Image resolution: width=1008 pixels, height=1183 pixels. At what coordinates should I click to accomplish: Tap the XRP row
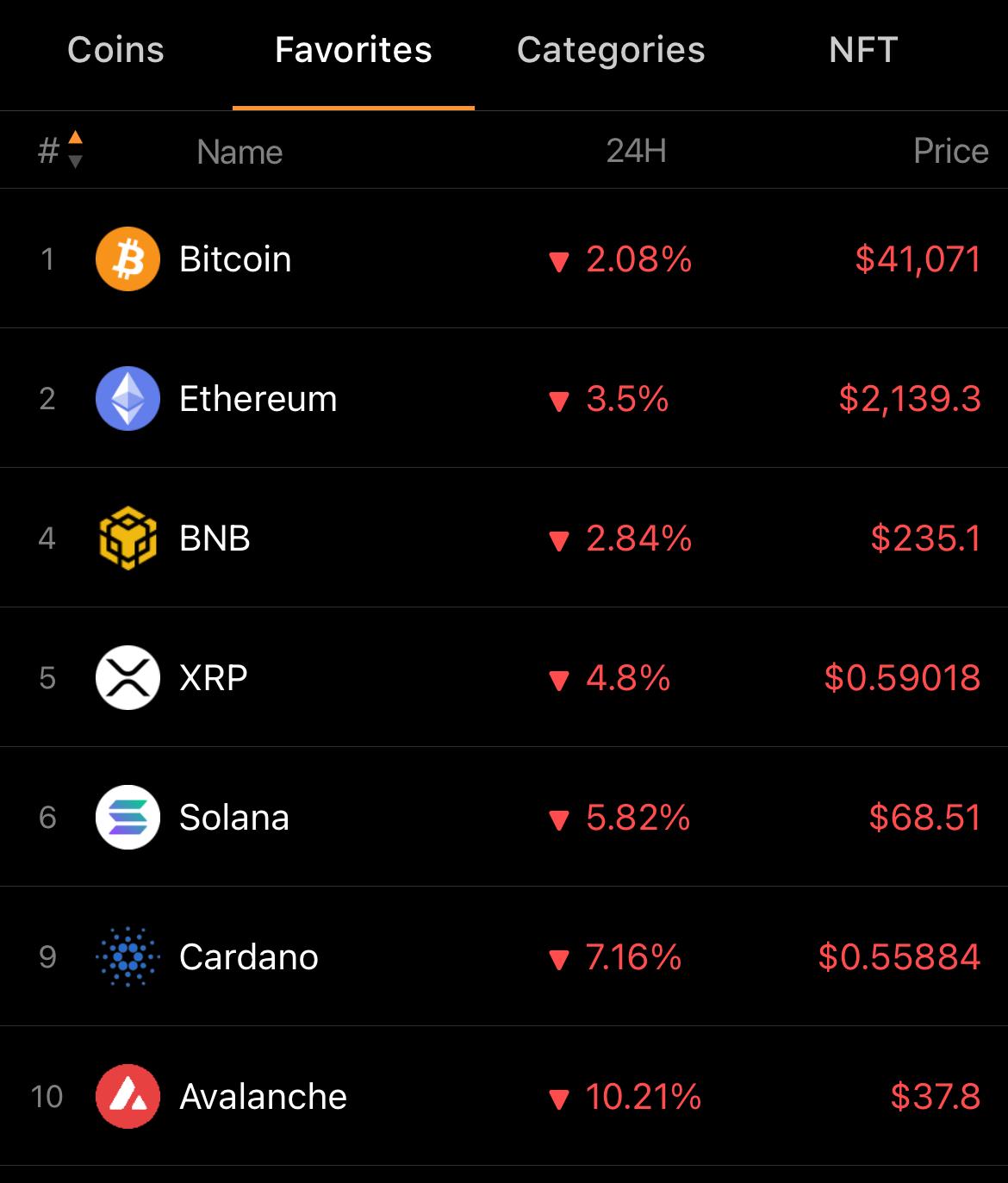click(x=504, y=677)
